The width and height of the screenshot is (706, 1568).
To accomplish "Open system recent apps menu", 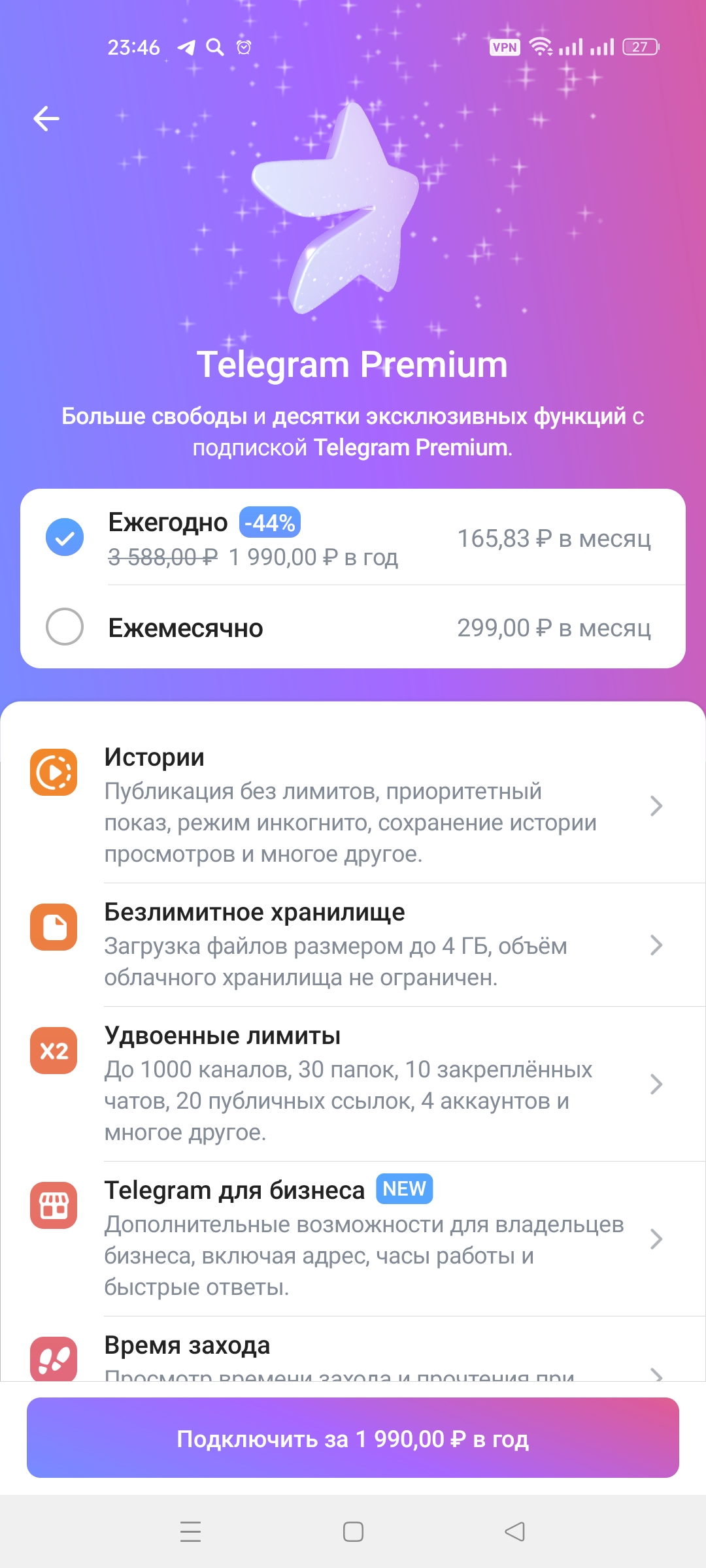I will click(x=190, y=1531).
